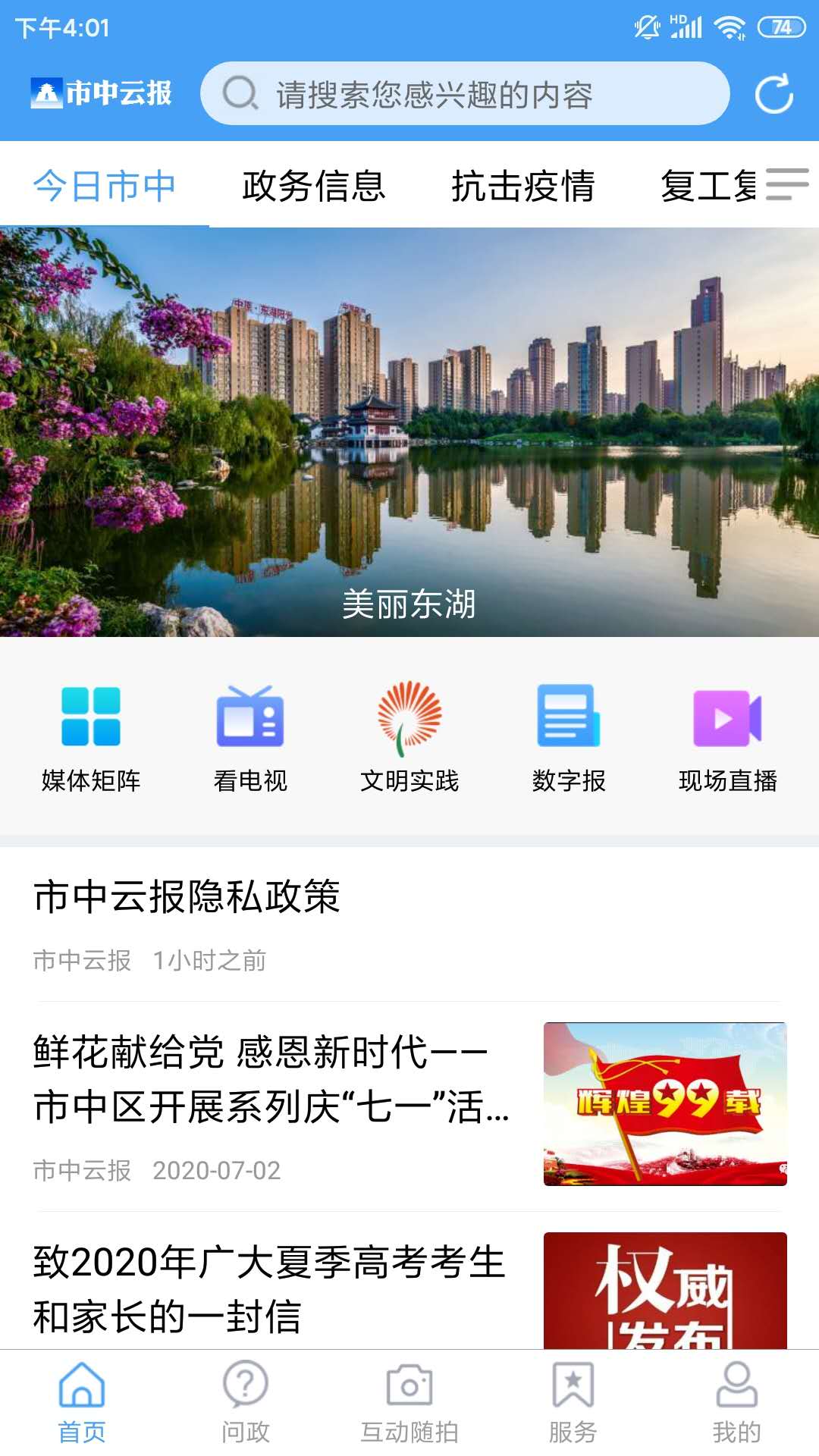
Task: Open the letter to 2020 高考 students article
Action: 409,1289
